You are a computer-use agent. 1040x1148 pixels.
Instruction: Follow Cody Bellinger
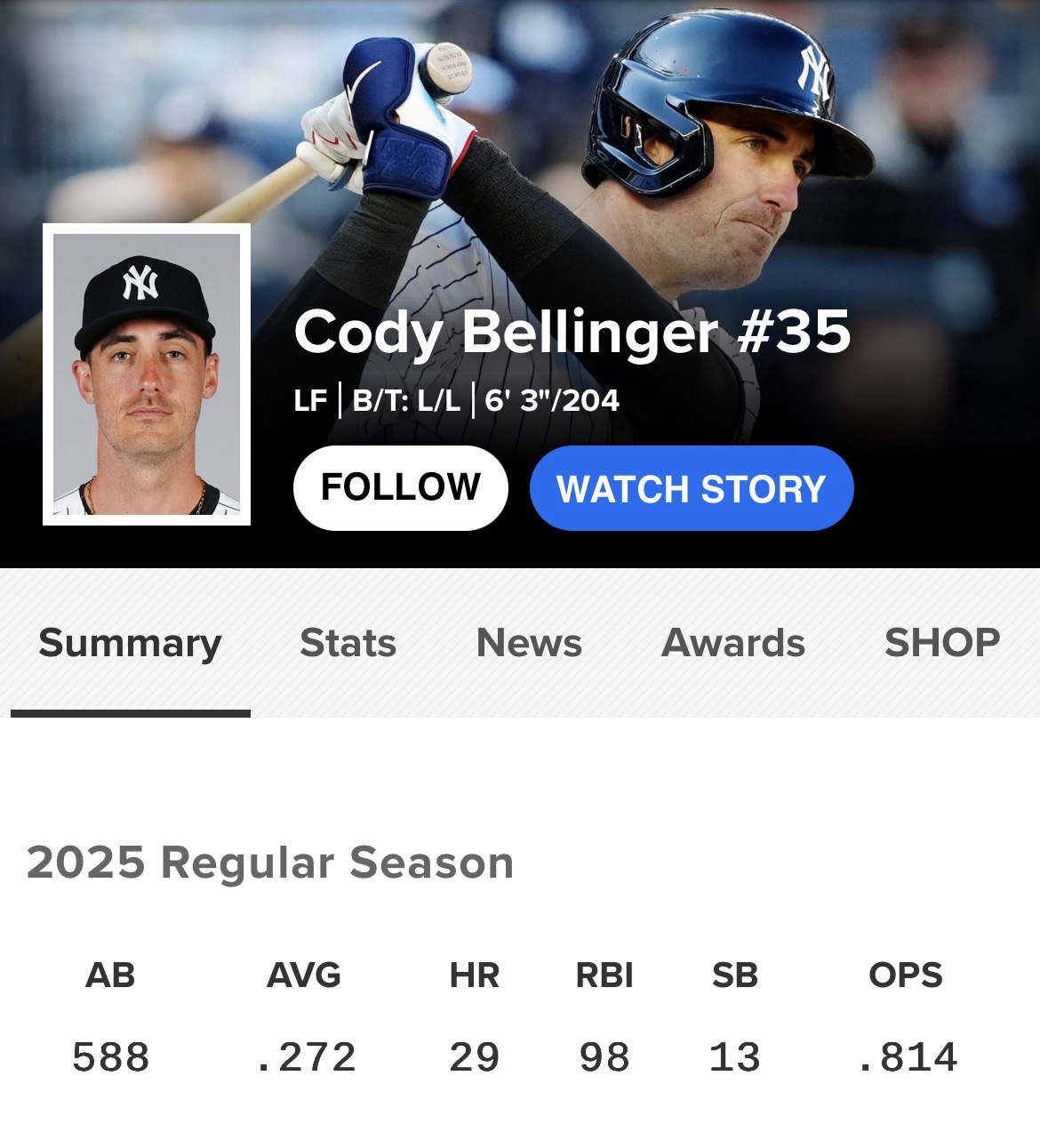tap(400, 488)
